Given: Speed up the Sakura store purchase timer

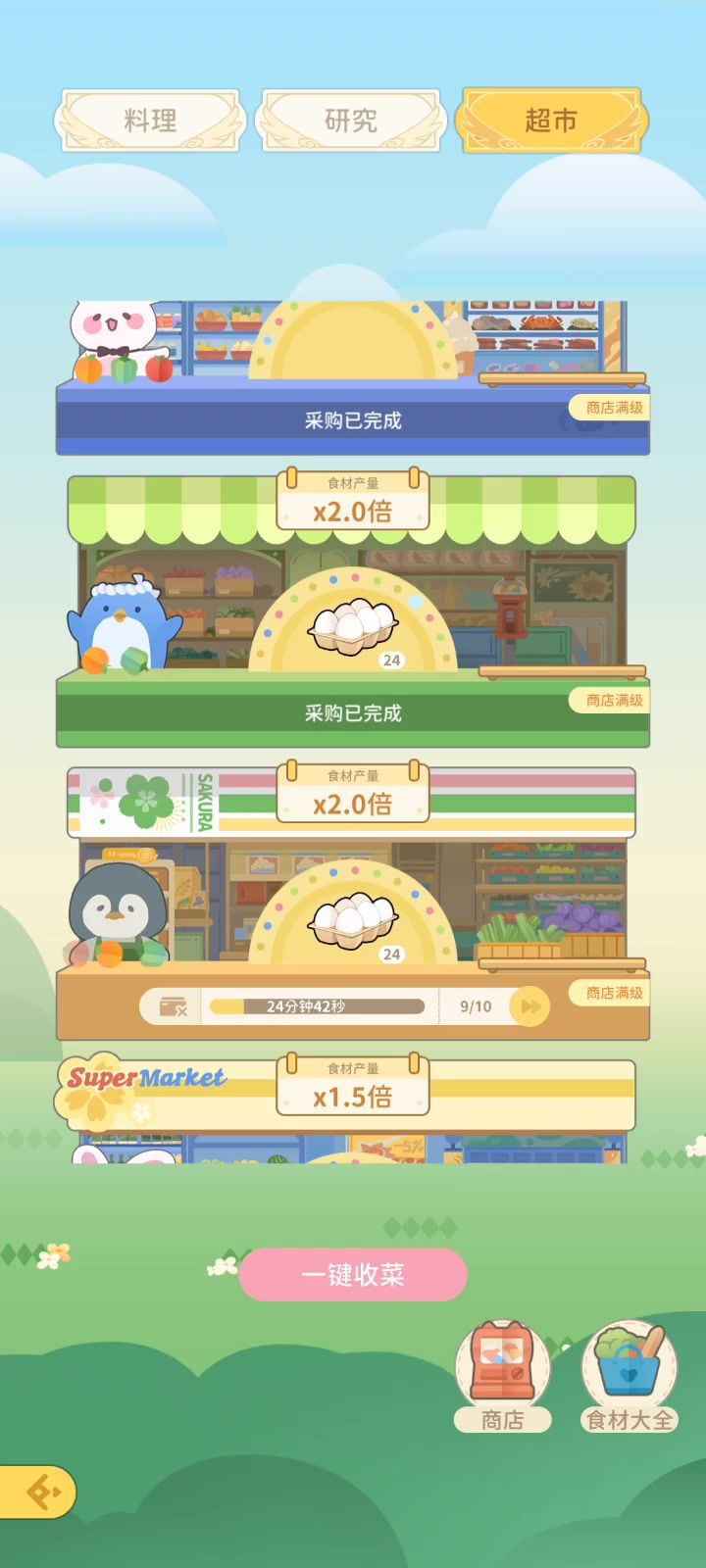Looking at the screenshot, I should coord(529,1006).
